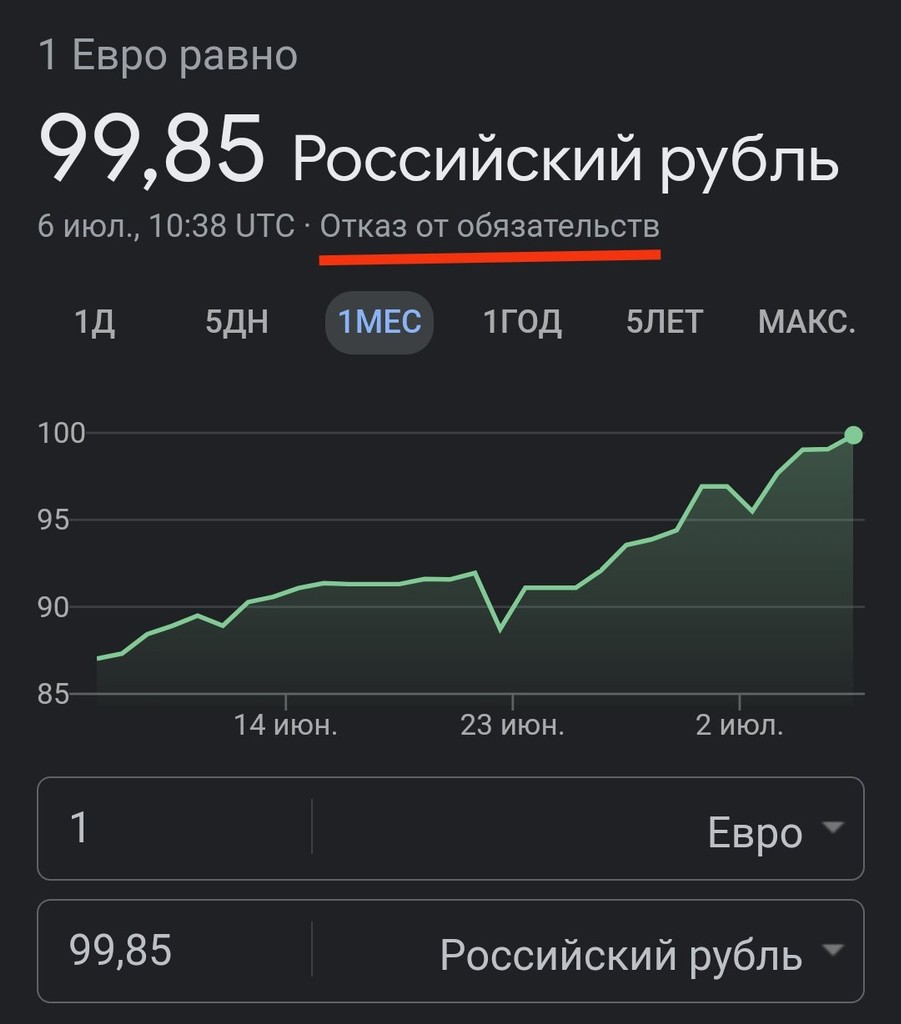Click the 2 июл. chart date label
901x1024 pixels.
pos(738,723)
